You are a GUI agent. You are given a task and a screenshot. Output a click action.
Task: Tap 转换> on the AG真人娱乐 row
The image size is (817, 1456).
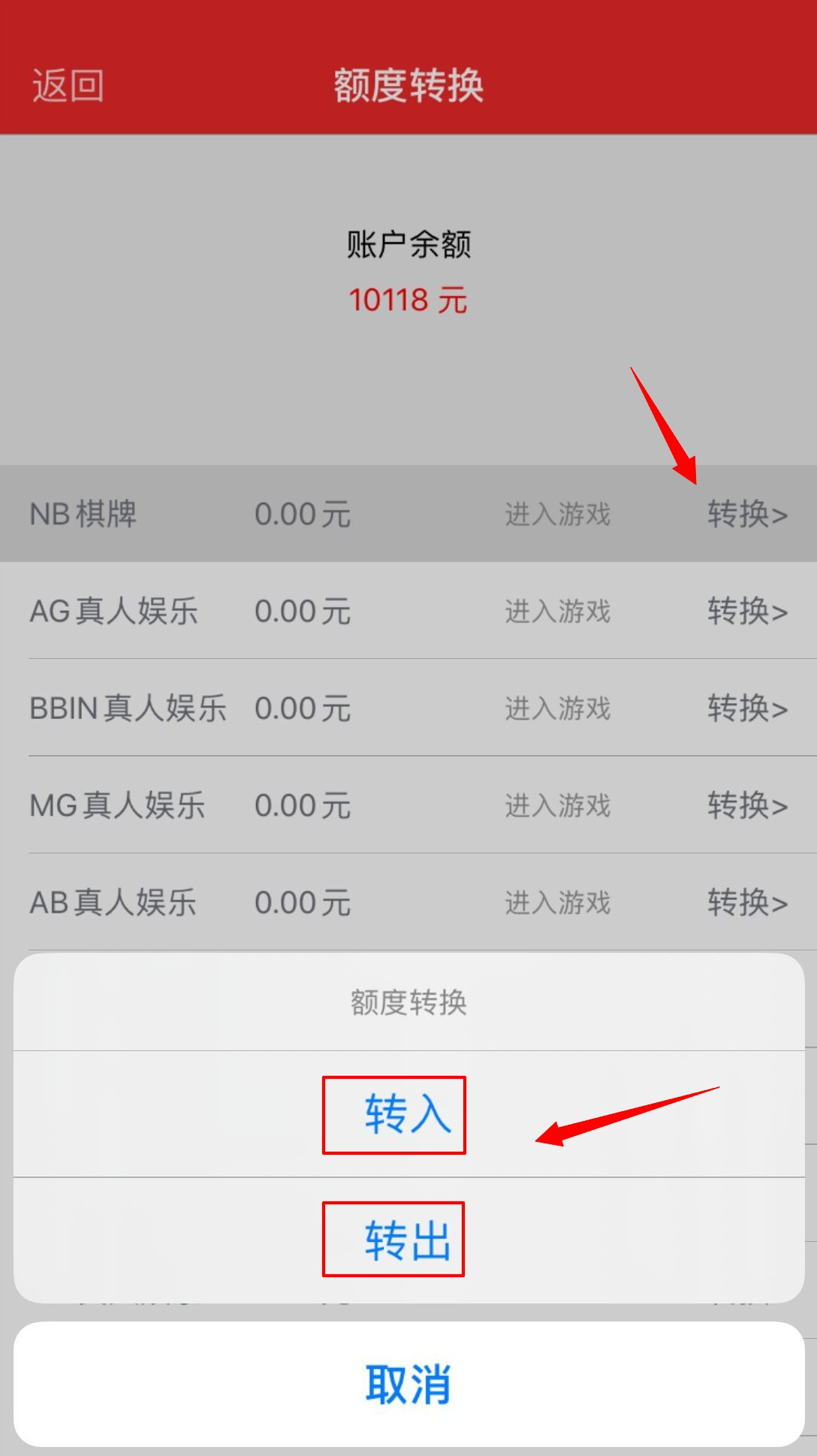(x=746, y=612)
